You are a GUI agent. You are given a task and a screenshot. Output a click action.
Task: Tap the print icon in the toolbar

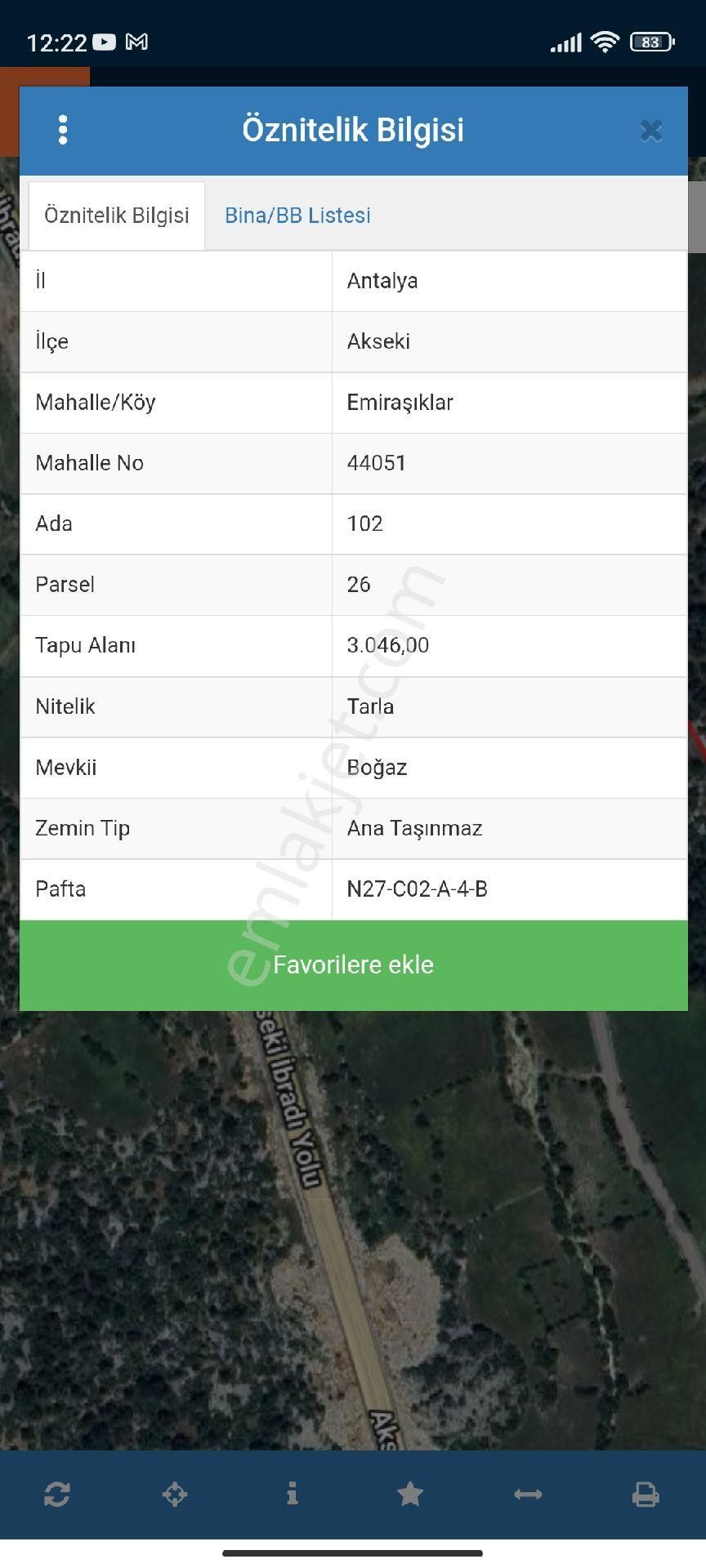point(646,1494)
